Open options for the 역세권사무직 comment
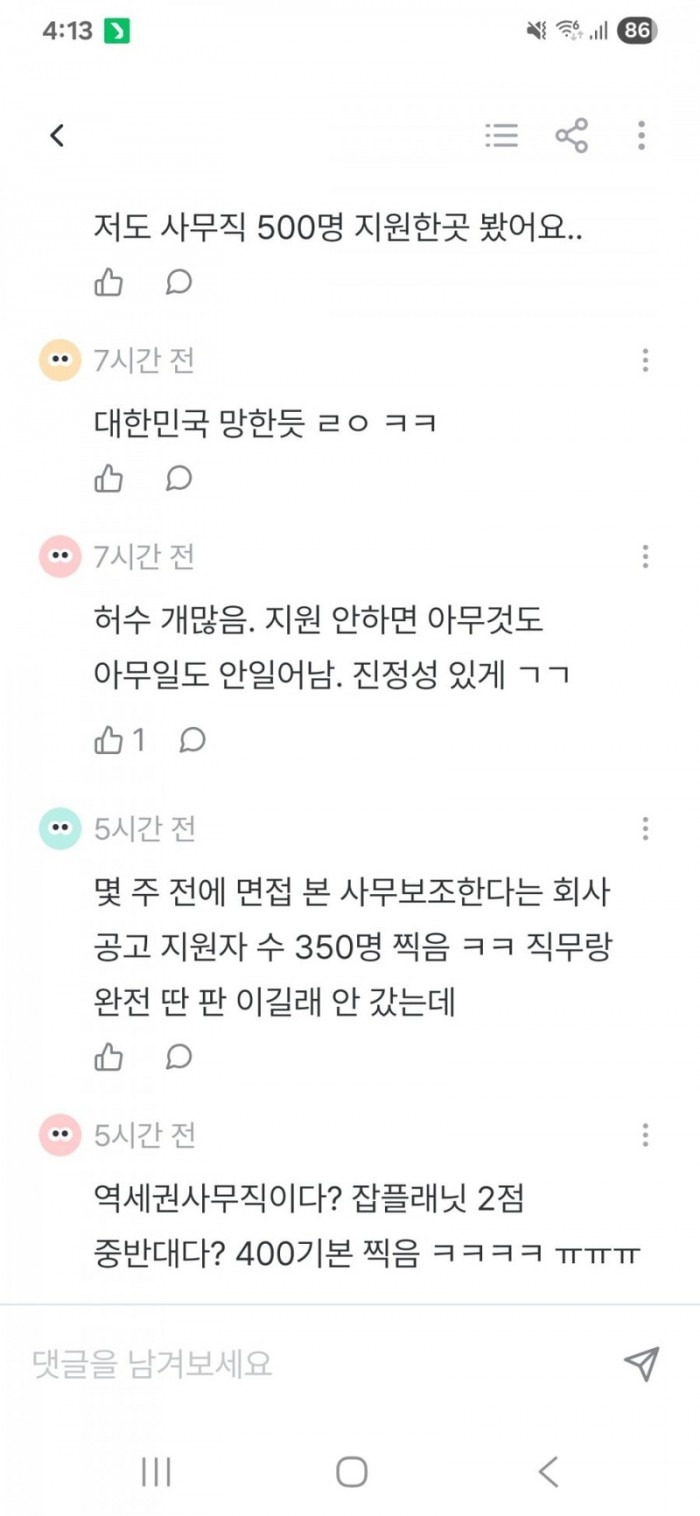 645,1135
